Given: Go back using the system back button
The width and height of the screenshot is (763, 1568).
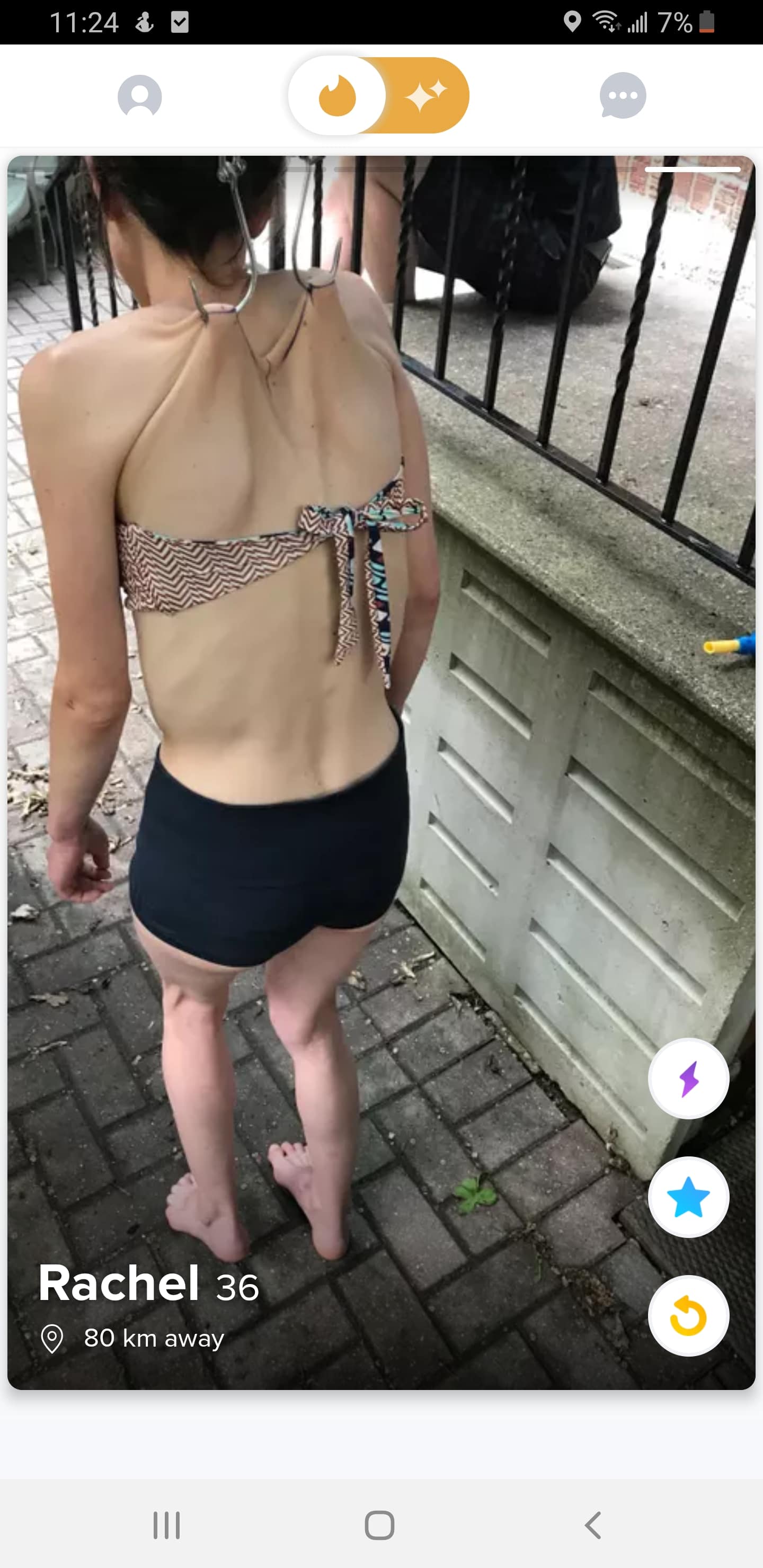Looking at the screenshot, I should point(592,1526).
